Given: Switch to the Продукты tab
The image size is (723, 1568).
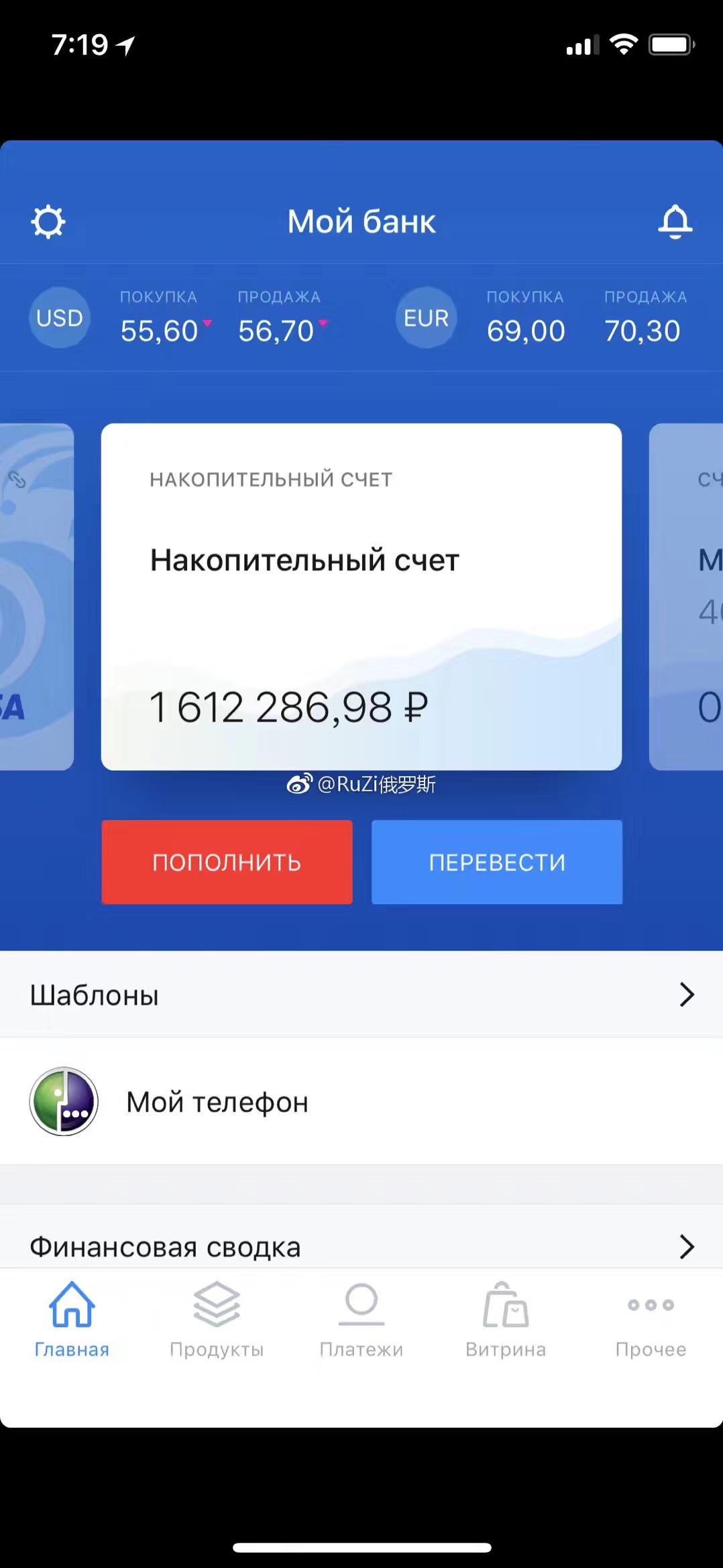Looking at the screenshot, I should click(x=217, y=1319).
